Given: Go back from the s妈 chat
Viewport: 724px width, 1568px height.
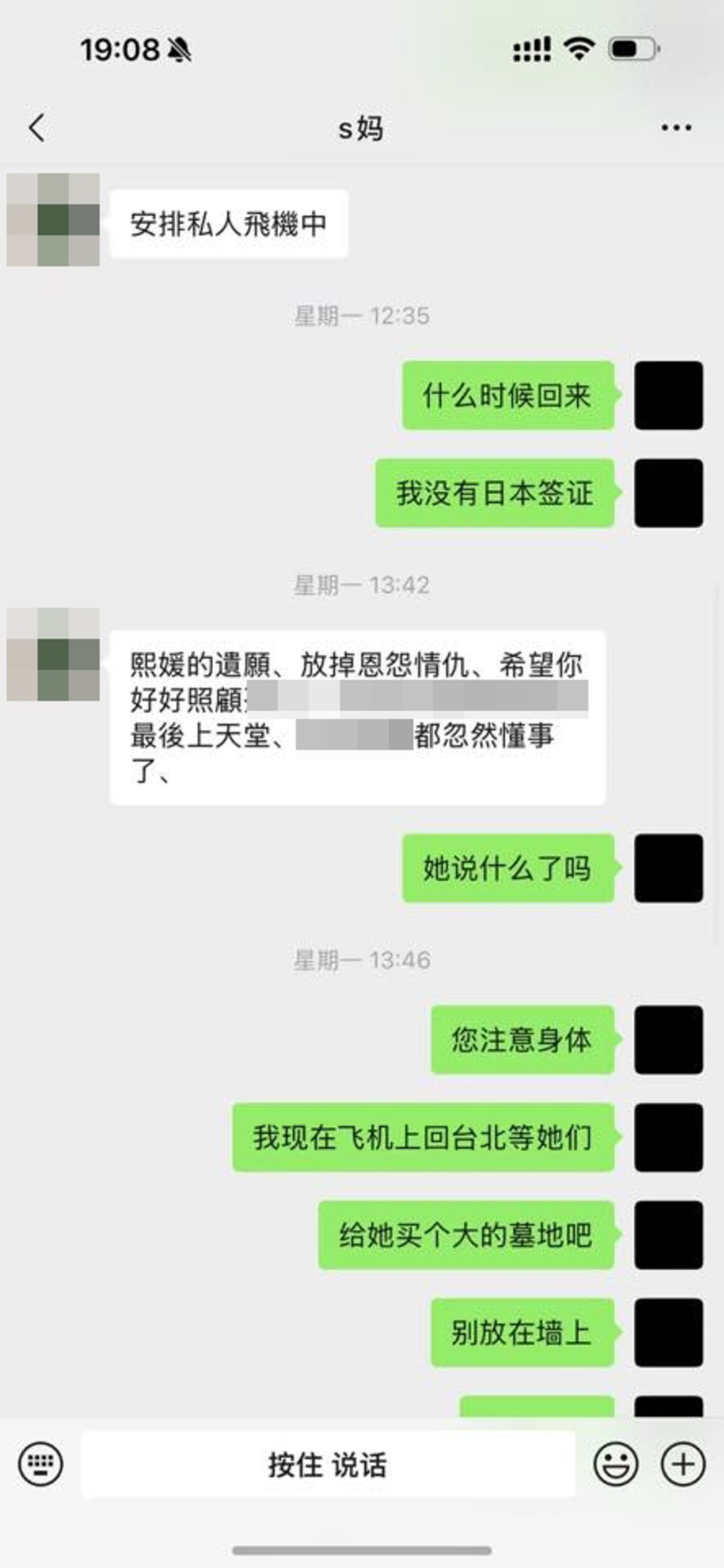Looking at the screenshot, I should (x=37, y=128).
